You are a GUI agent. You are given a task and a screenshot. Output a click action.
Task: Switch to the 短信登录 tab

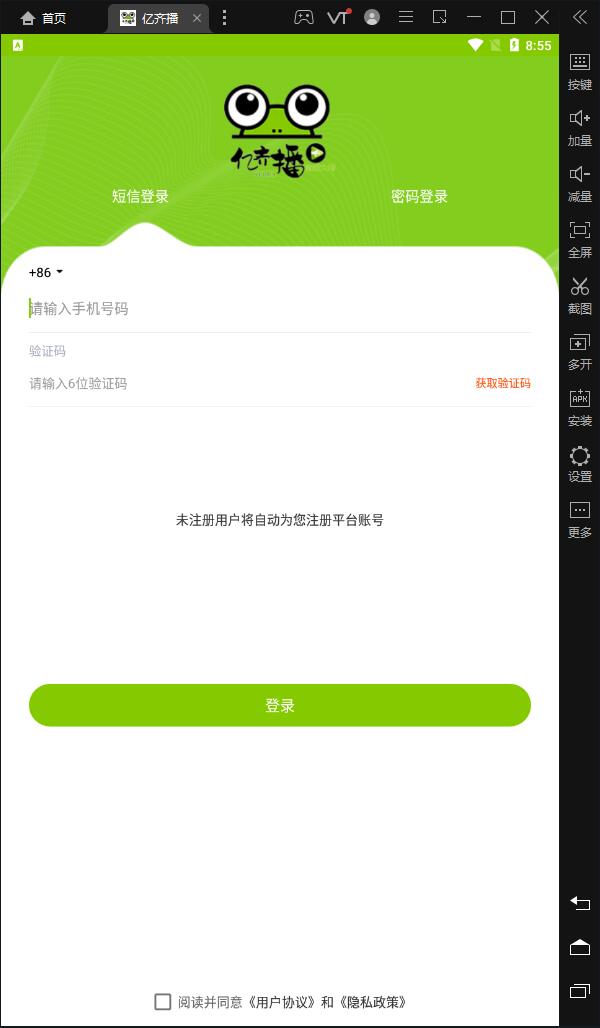click(140, 196)
